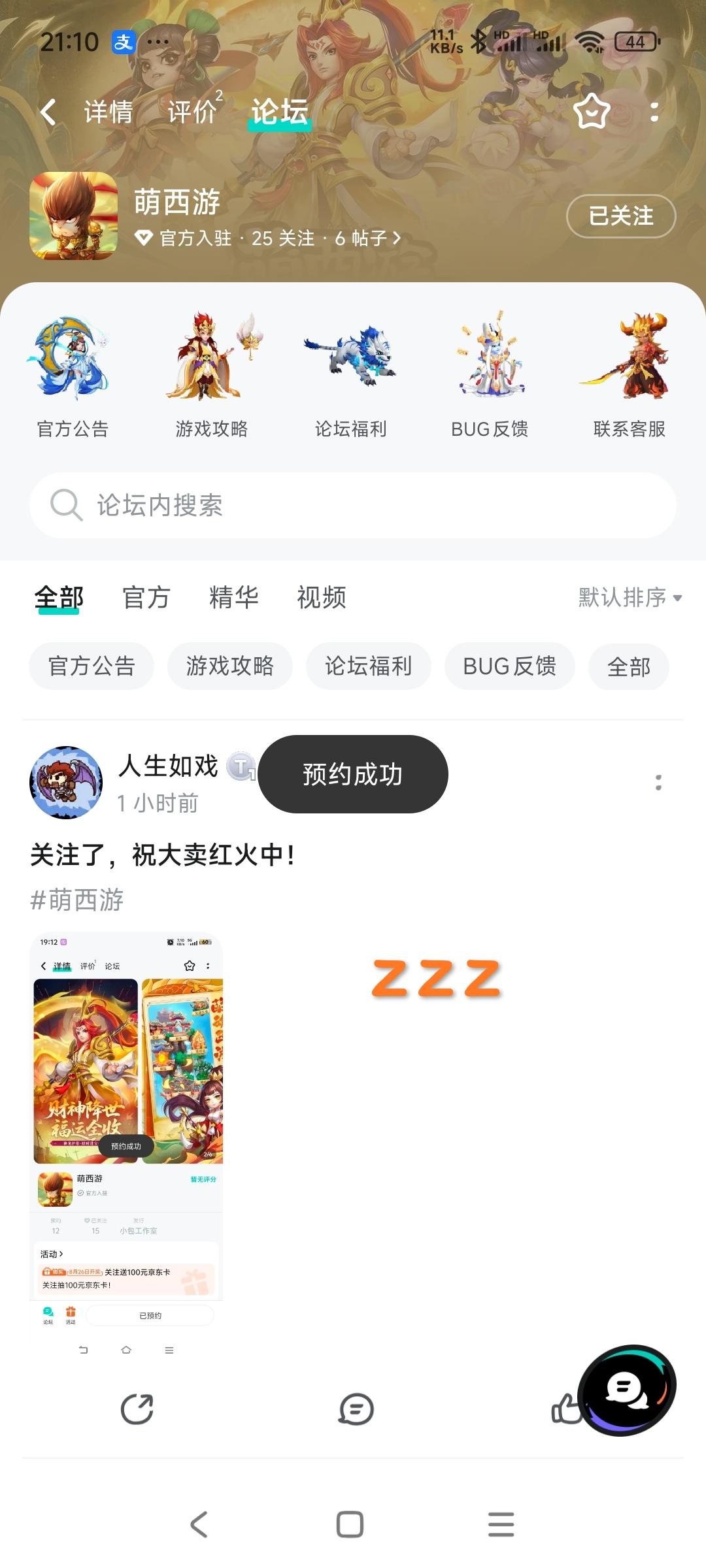Open the 默认排序 sort dropdown
The image size is (706, 1568).
(629, 598)
